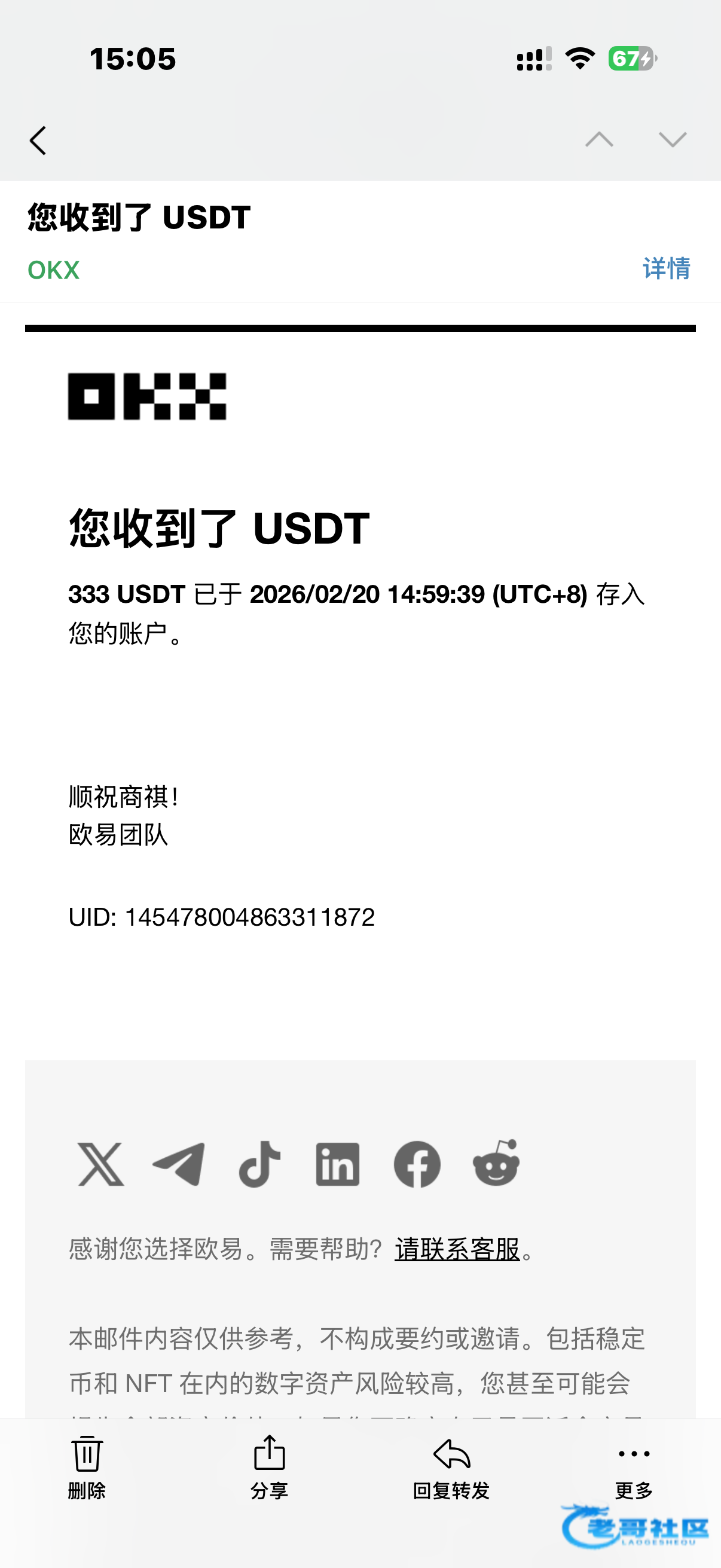This screenshot has height=1568, width=721.
Task: Open OKX's TikTok link
Action: click(260, 1164)
